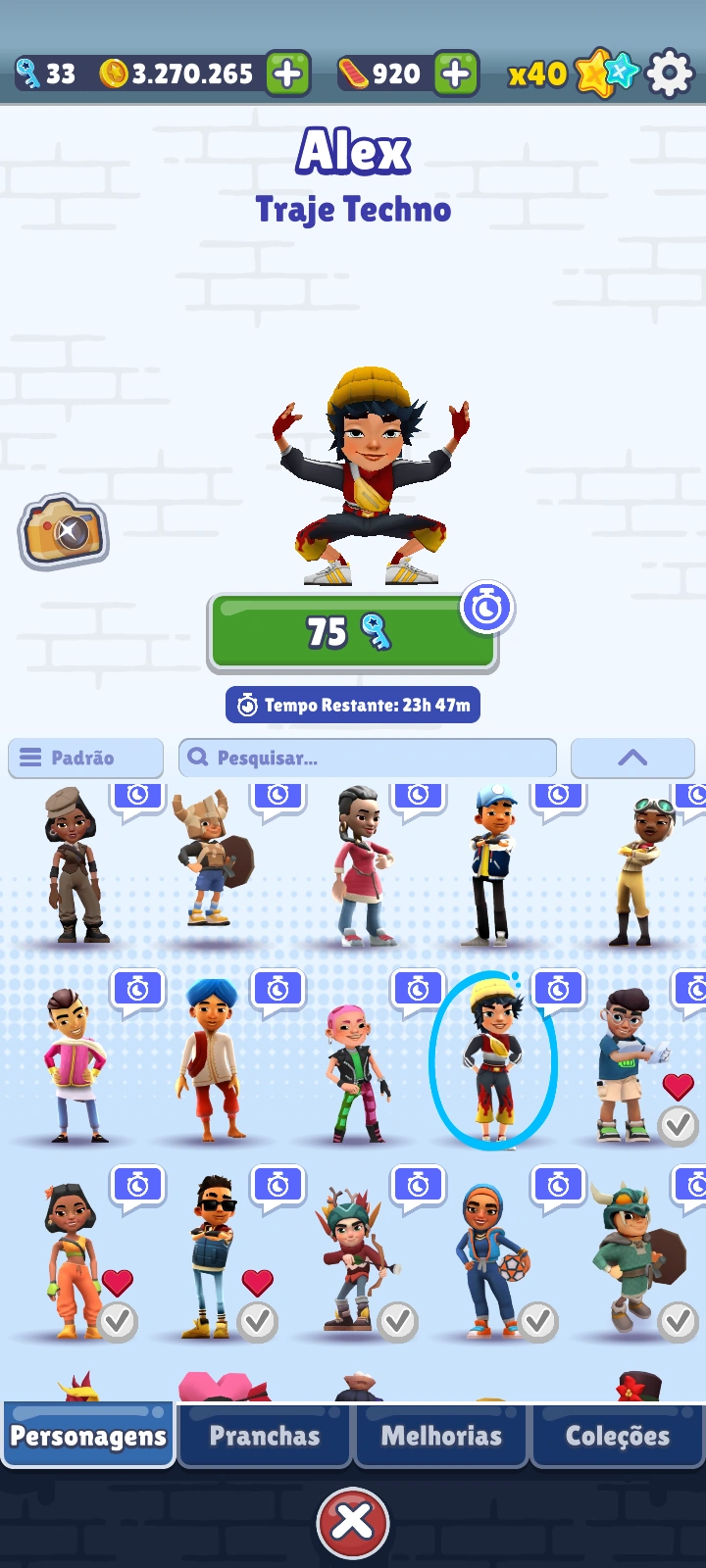Screen dimensions: 706x1568
Task: Switch to the Pranchas tab
Action: [x=265, y=1436]
